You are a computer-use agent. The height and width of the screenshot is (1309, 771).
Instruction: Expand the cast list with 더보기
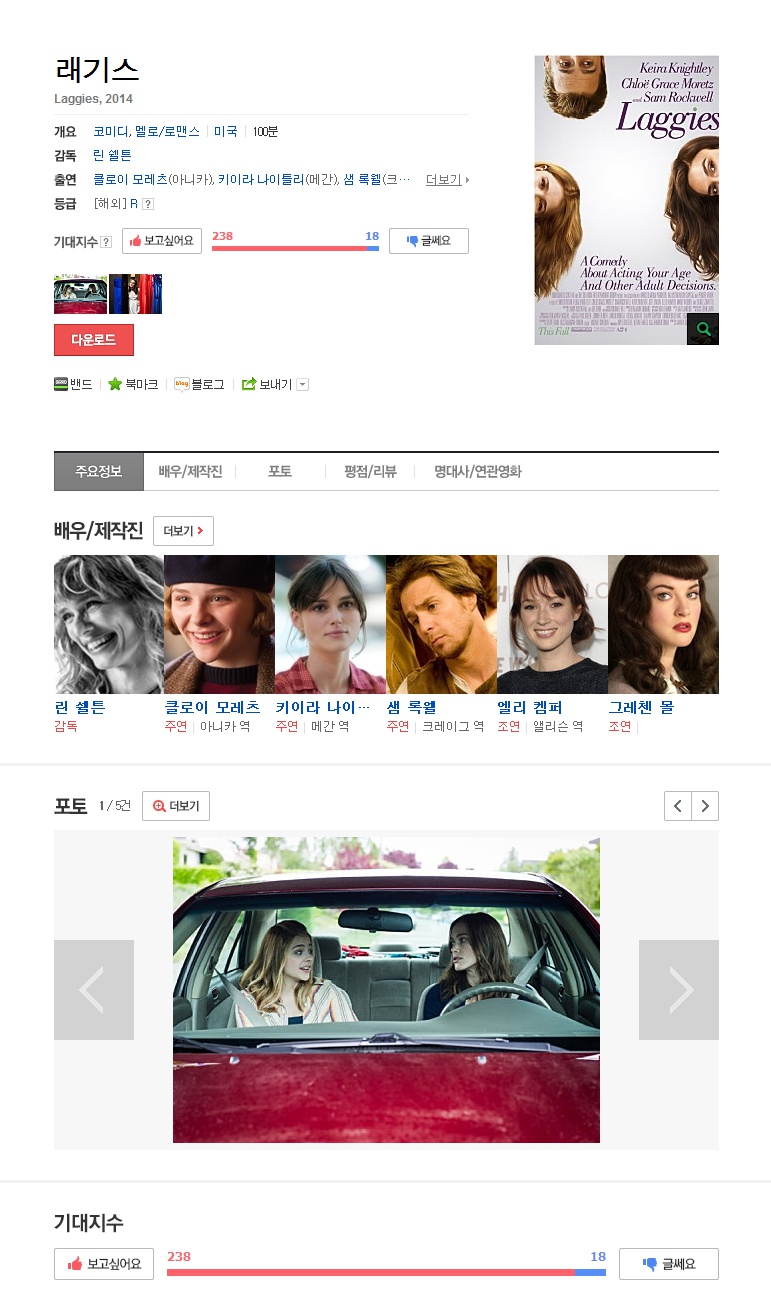(x=446, y=180)
